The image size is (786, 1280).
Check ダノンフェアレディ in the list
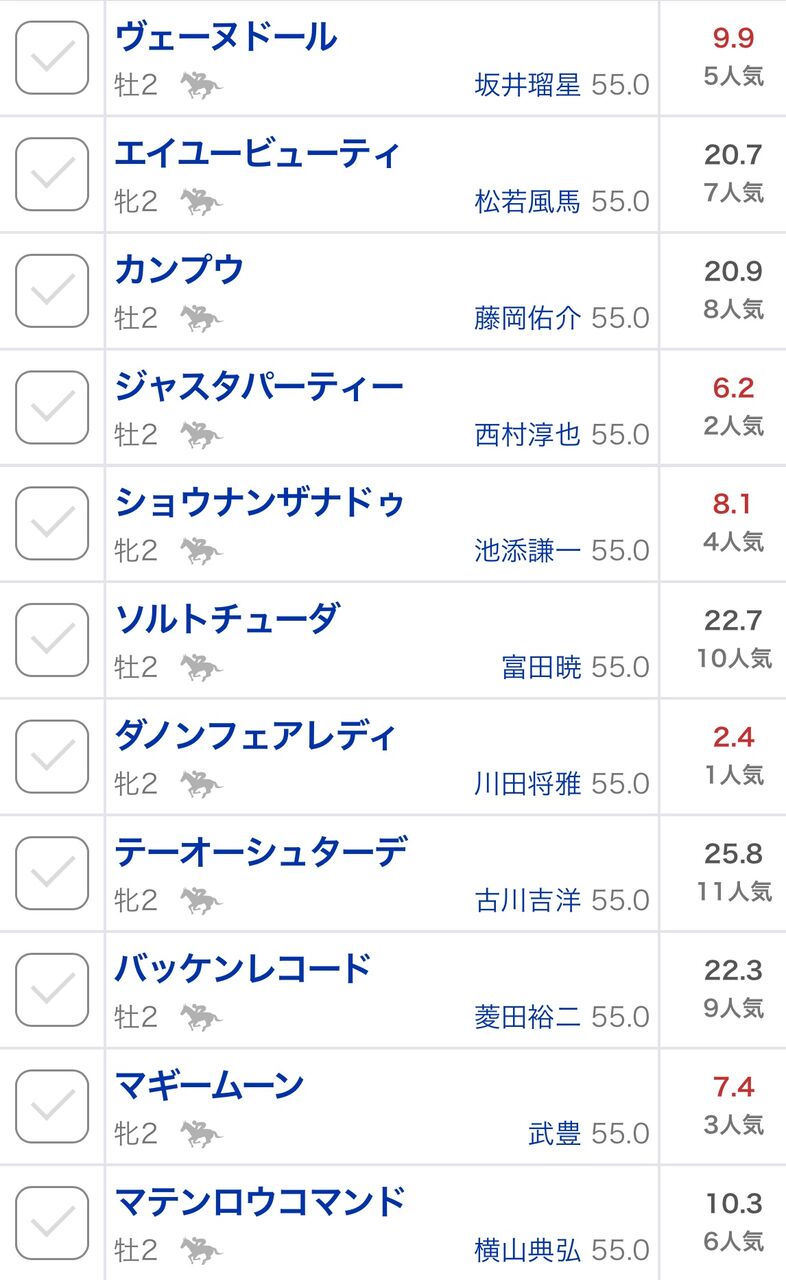pyautogui.click(x=52, y=757)
